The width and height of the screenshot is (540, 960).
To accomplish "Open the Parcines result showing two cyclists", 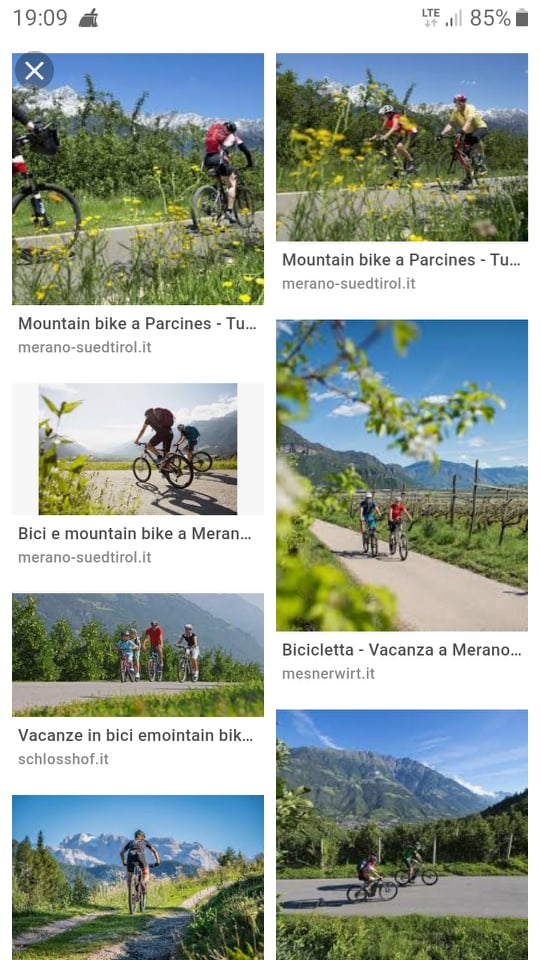I will click(402, 147).
